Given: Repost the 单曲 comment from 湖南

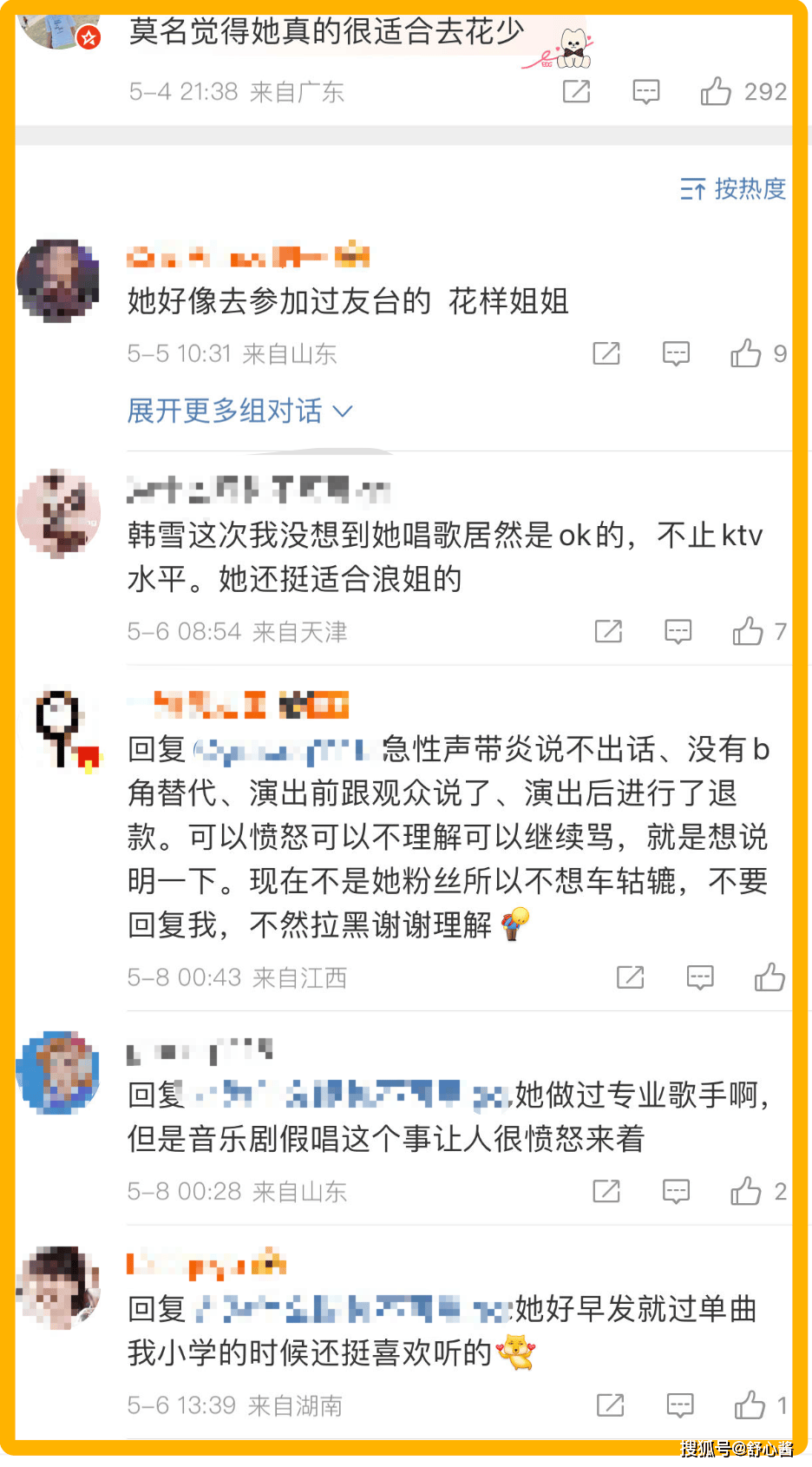Looking at the screenshot, I should [610, 1405].
